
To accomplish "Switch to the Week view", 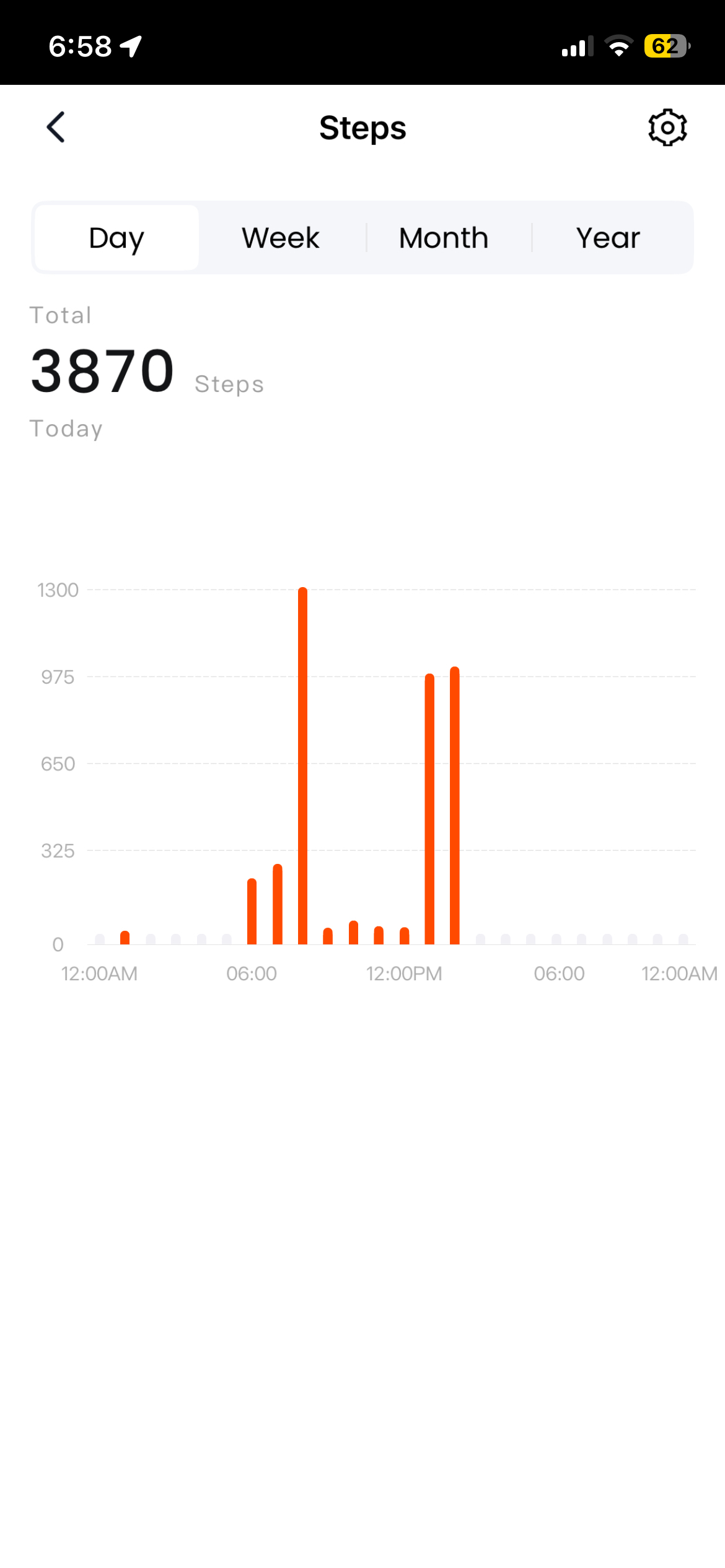I will [x=281, y=238].
